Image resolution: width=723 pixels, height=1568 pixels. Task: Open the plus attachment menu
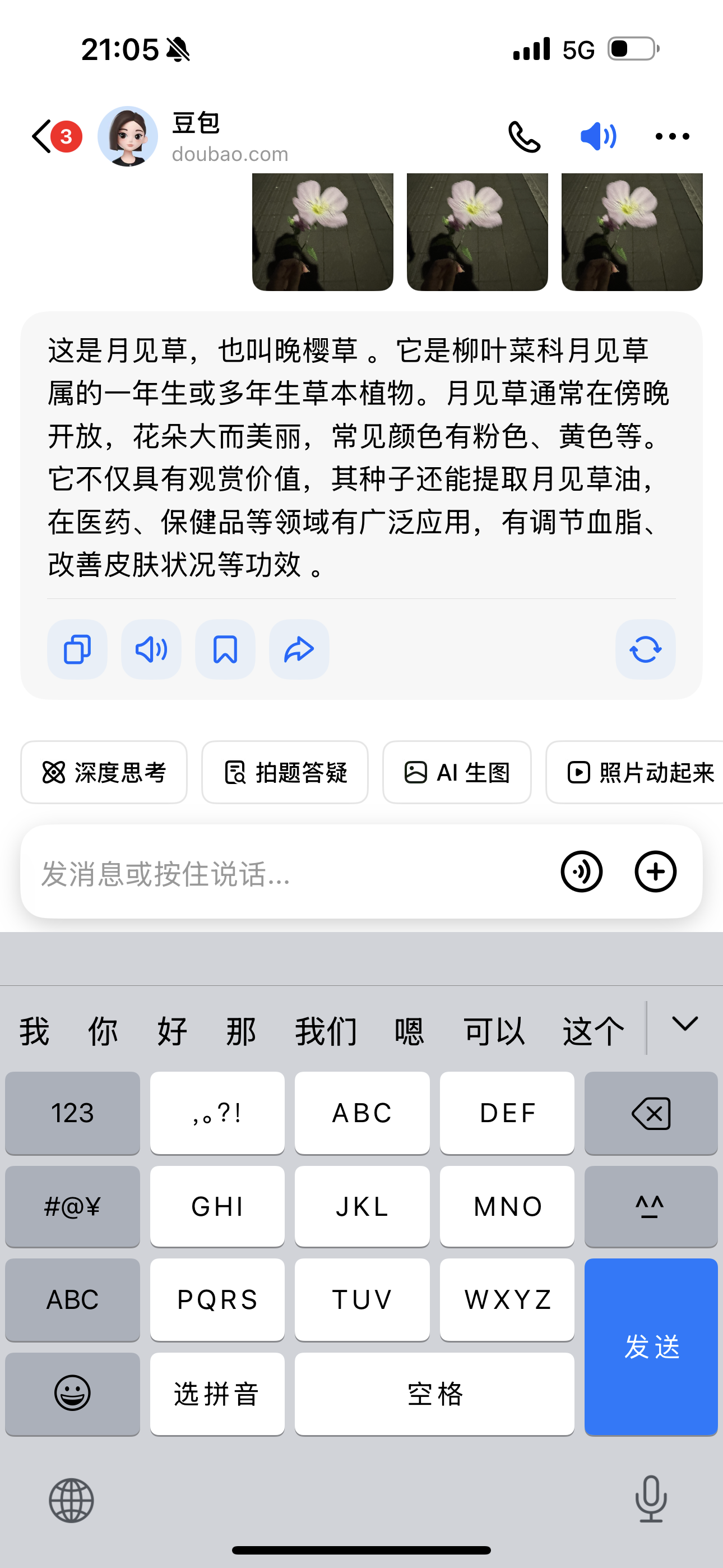[x=655, y=871]
